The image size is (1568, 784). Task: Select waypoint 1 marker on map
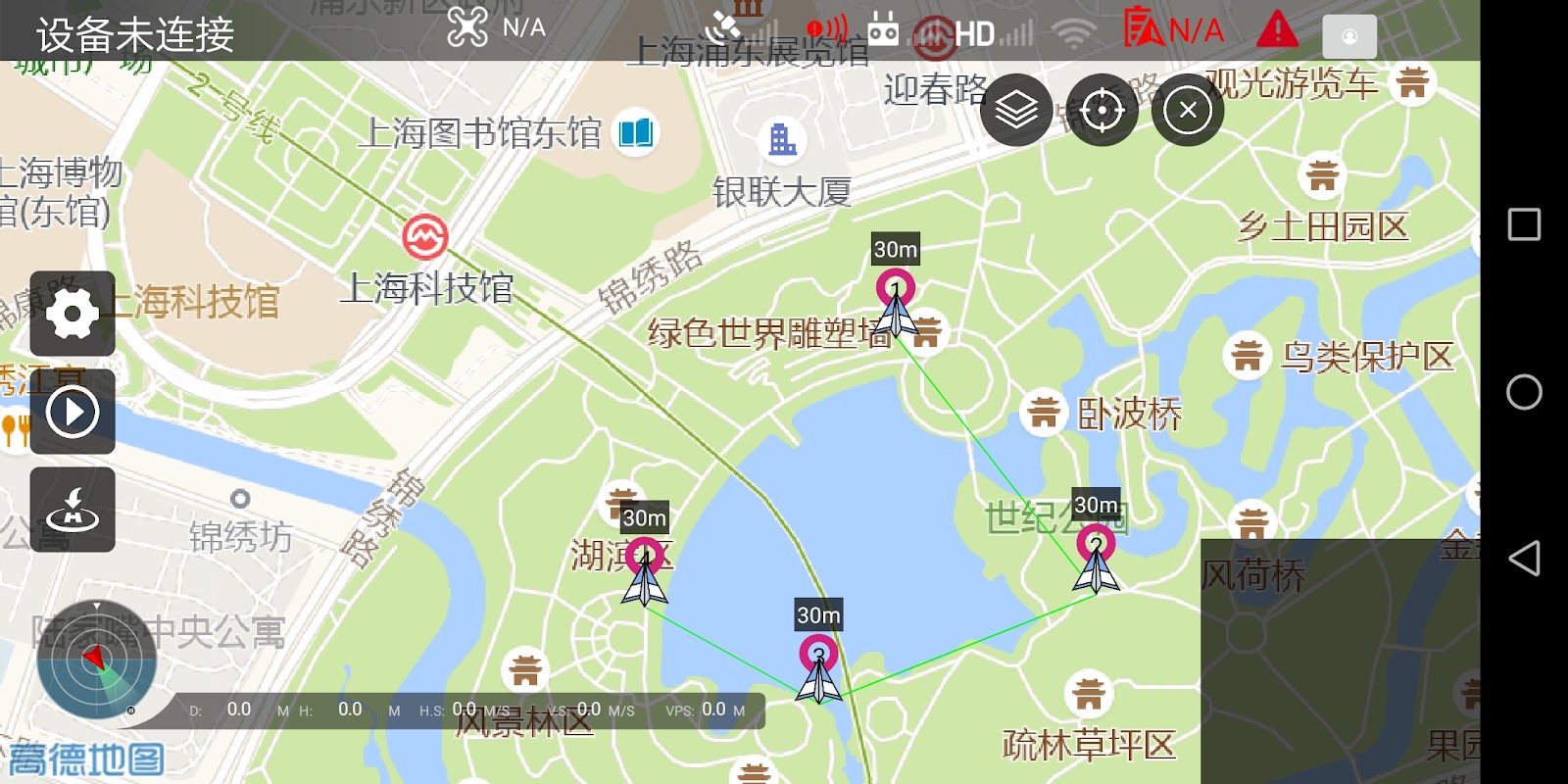pos(896,289)
